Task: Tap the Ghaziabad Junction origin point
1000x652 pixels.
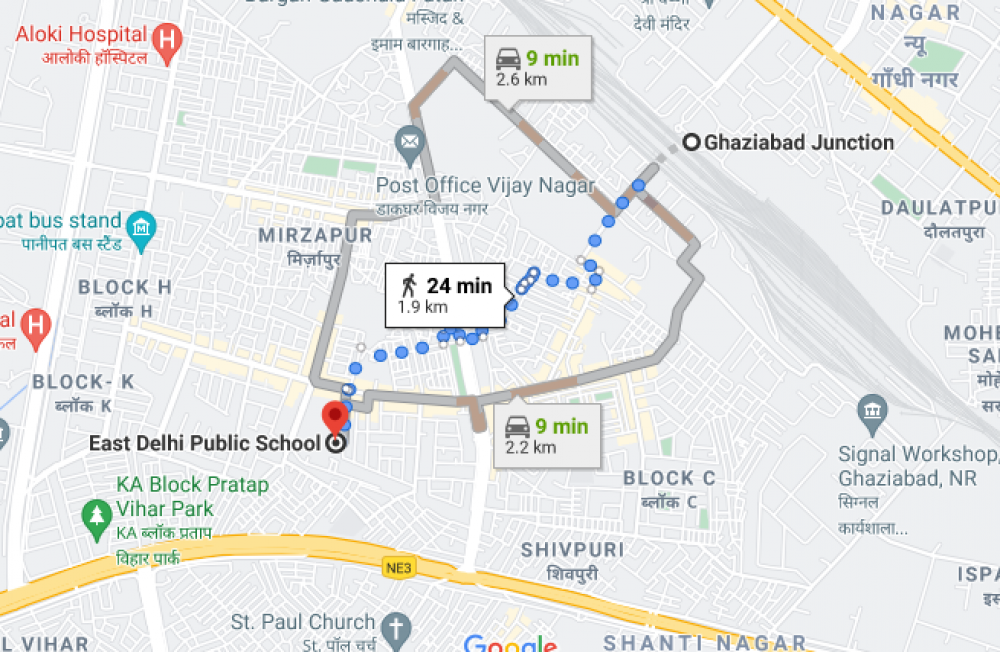Action: [x=691, y=142]
